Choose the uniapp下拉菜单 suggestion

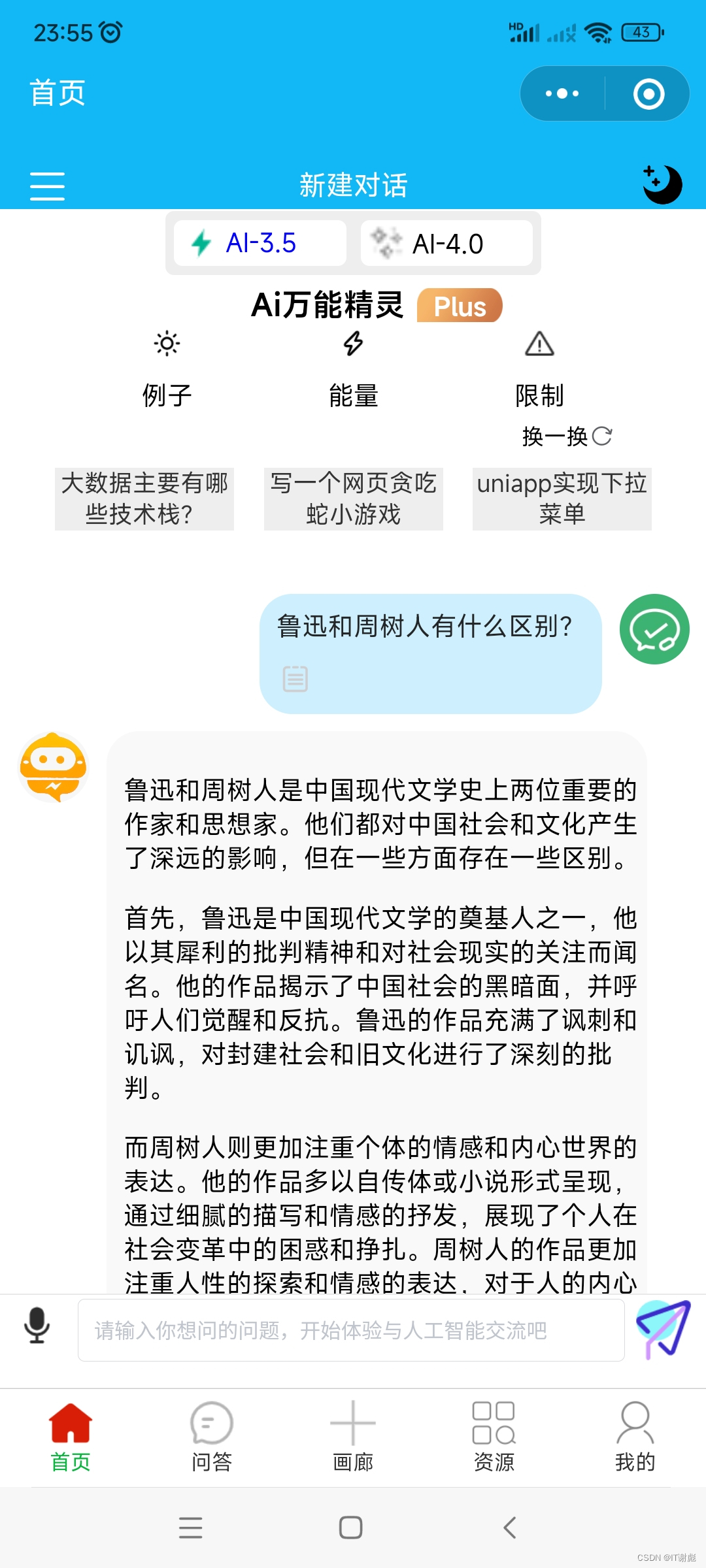click(561, 498)
